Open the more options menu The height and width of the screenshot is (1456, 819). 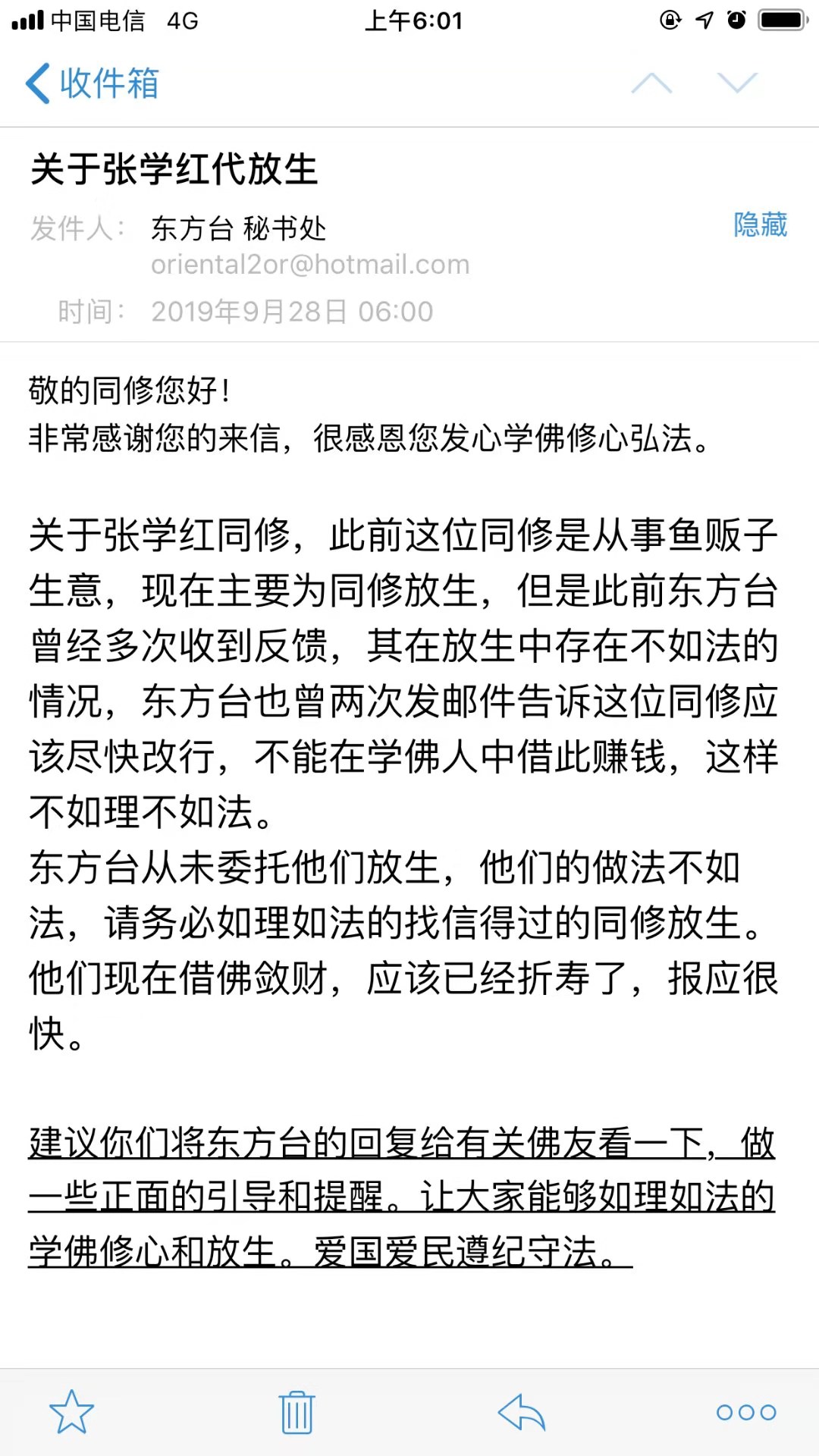[x=746, y=1412]
